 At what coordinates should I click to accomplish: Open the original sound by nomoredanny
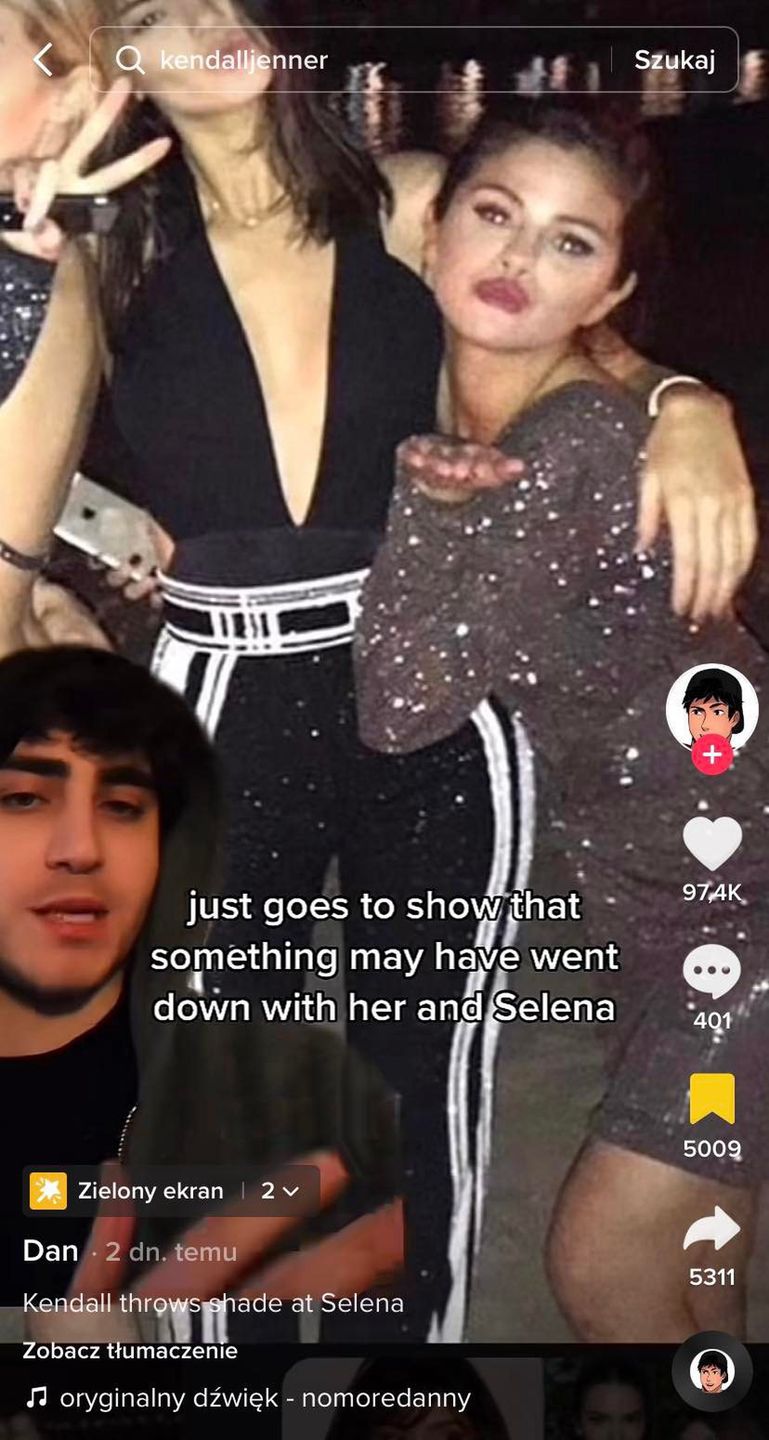click(x=265, y=1397)
